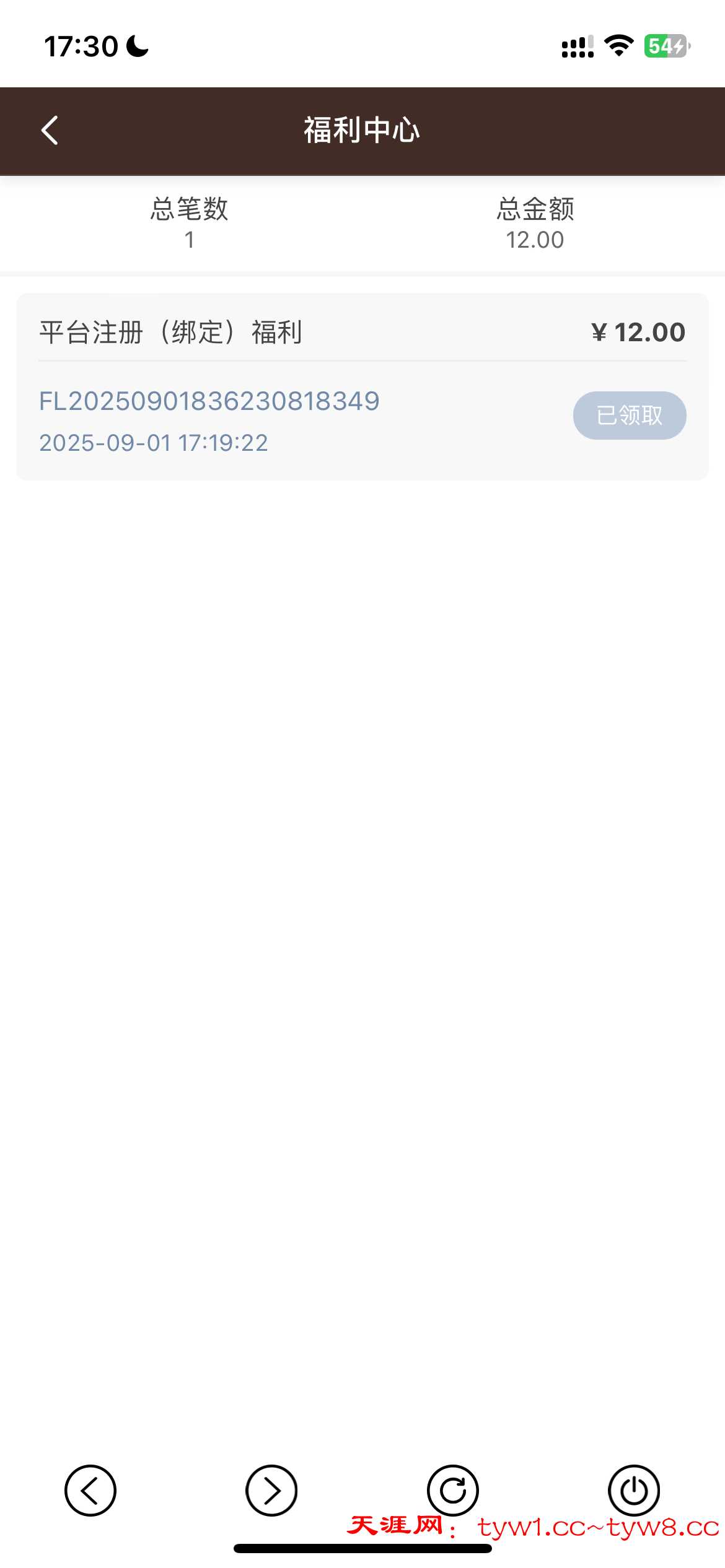Tap the Wi-Fi icon in the status bar
The width and height of the screenshot is (725, 1568).
pos(618,44)
